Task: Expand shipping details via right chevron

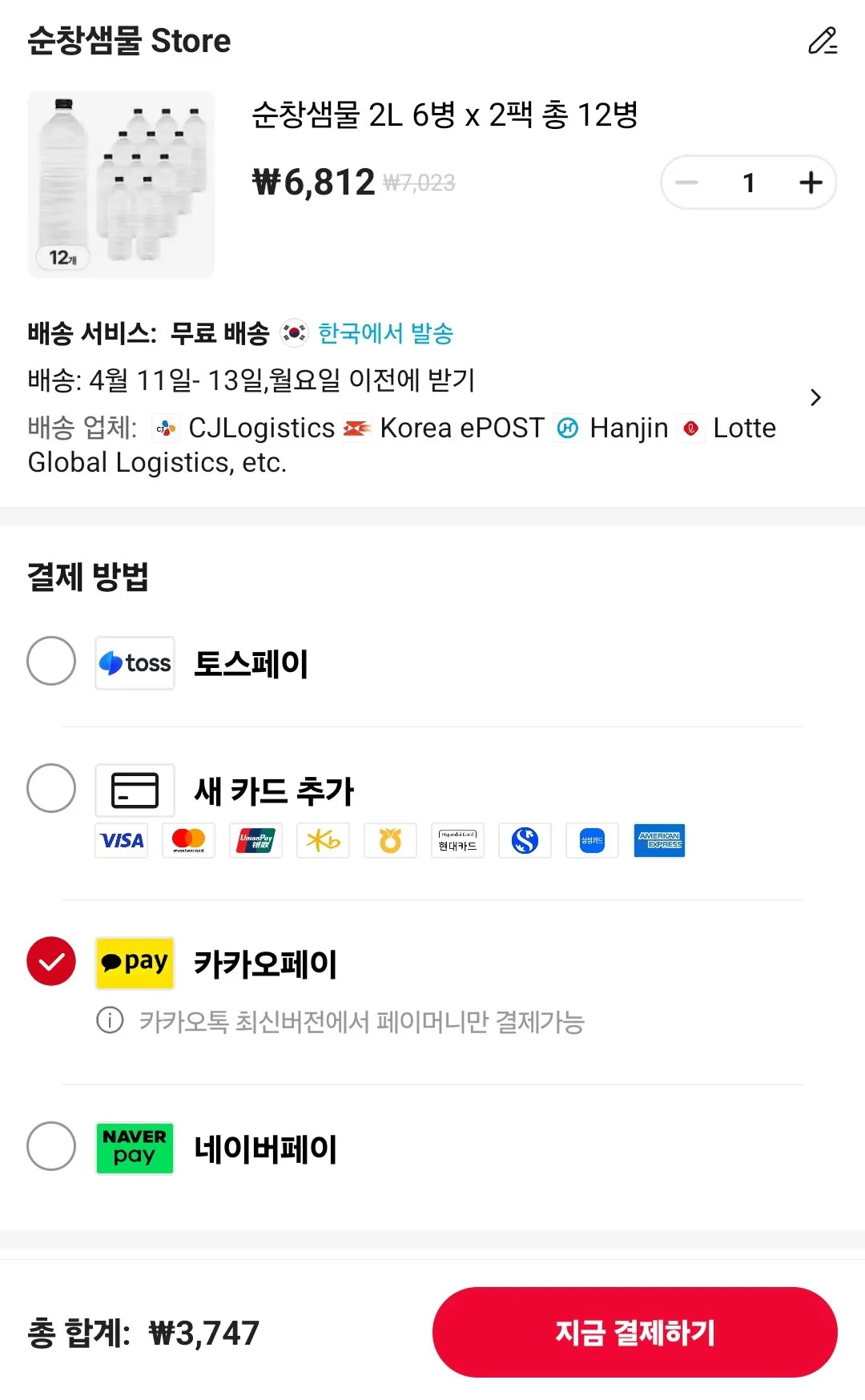Action: click(x=816, y=397)
